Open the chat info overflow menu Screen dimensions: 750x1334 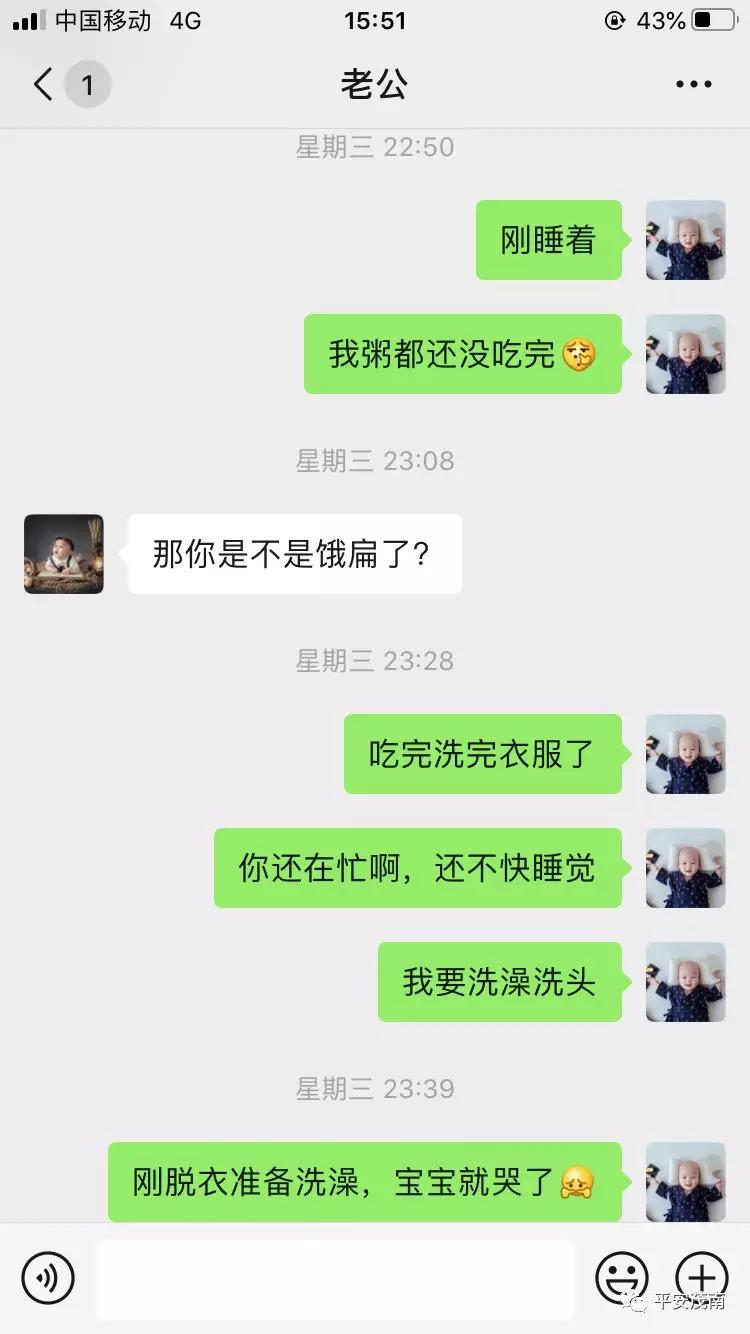coord(693,85)
